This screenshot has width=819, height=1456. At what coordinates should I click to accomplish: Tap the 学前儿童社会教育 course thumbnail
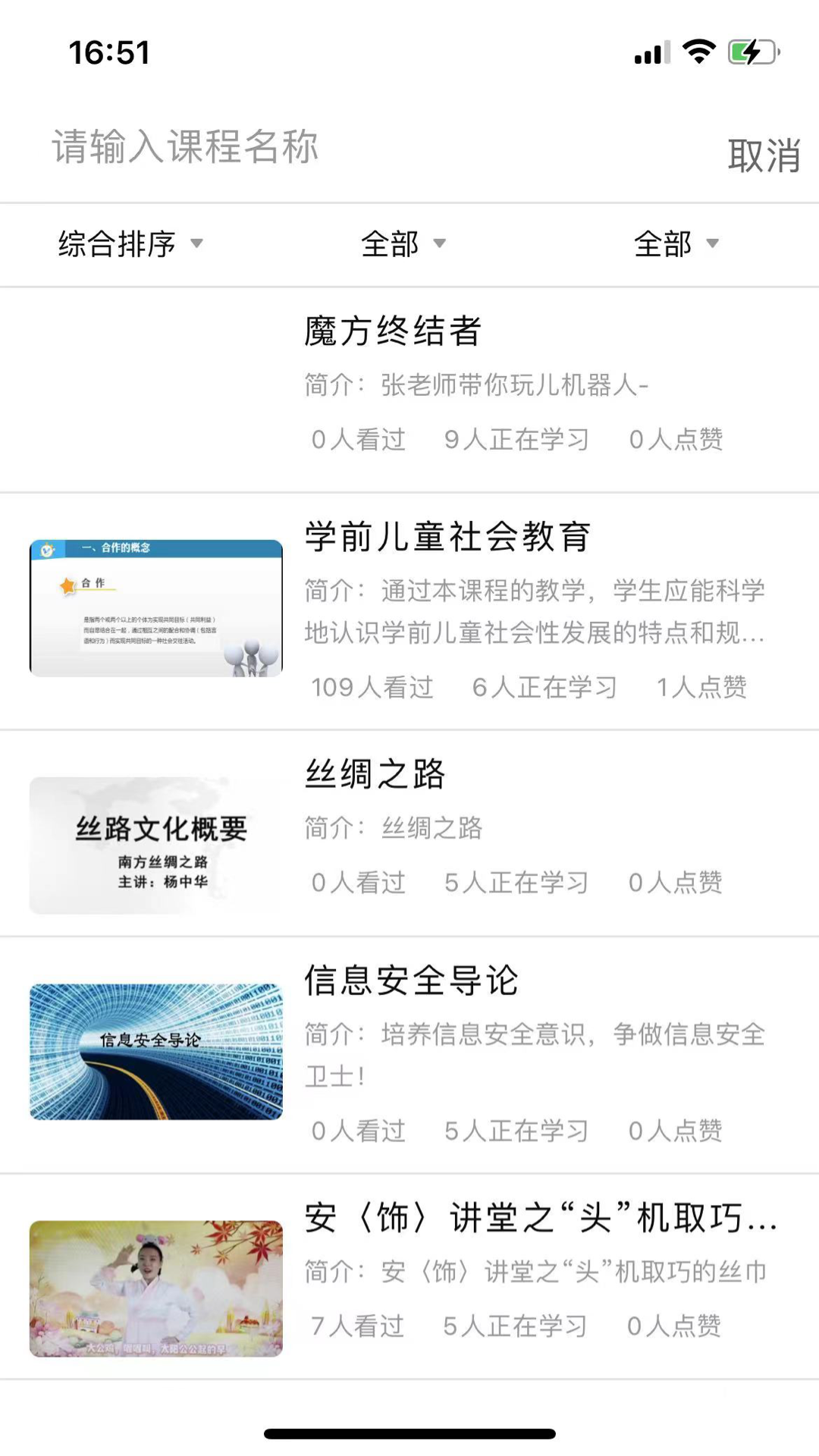(155, 607)
